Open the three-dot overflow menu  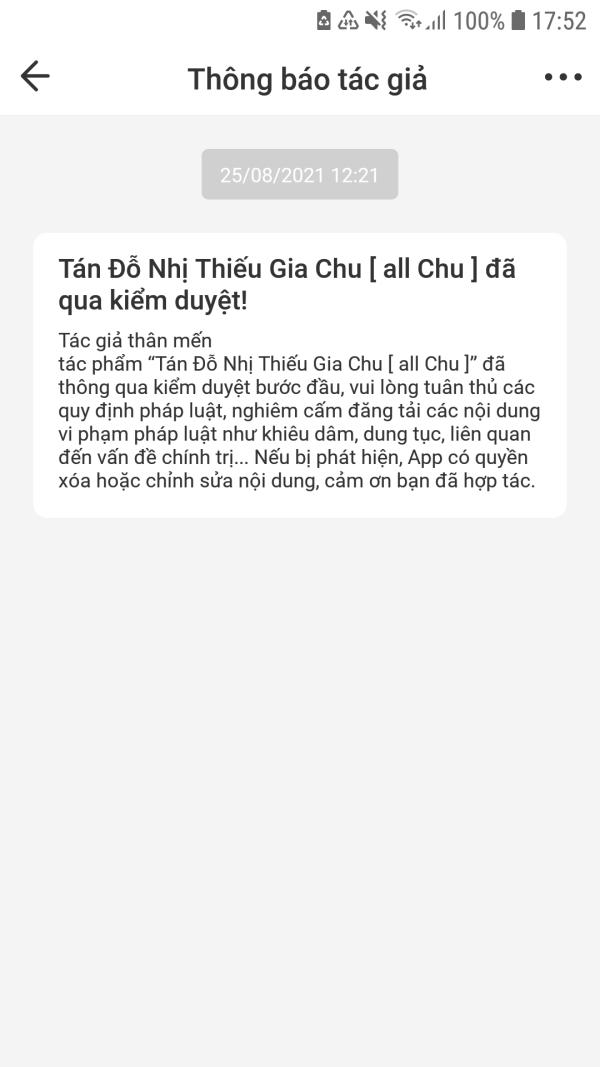point(563,78)
